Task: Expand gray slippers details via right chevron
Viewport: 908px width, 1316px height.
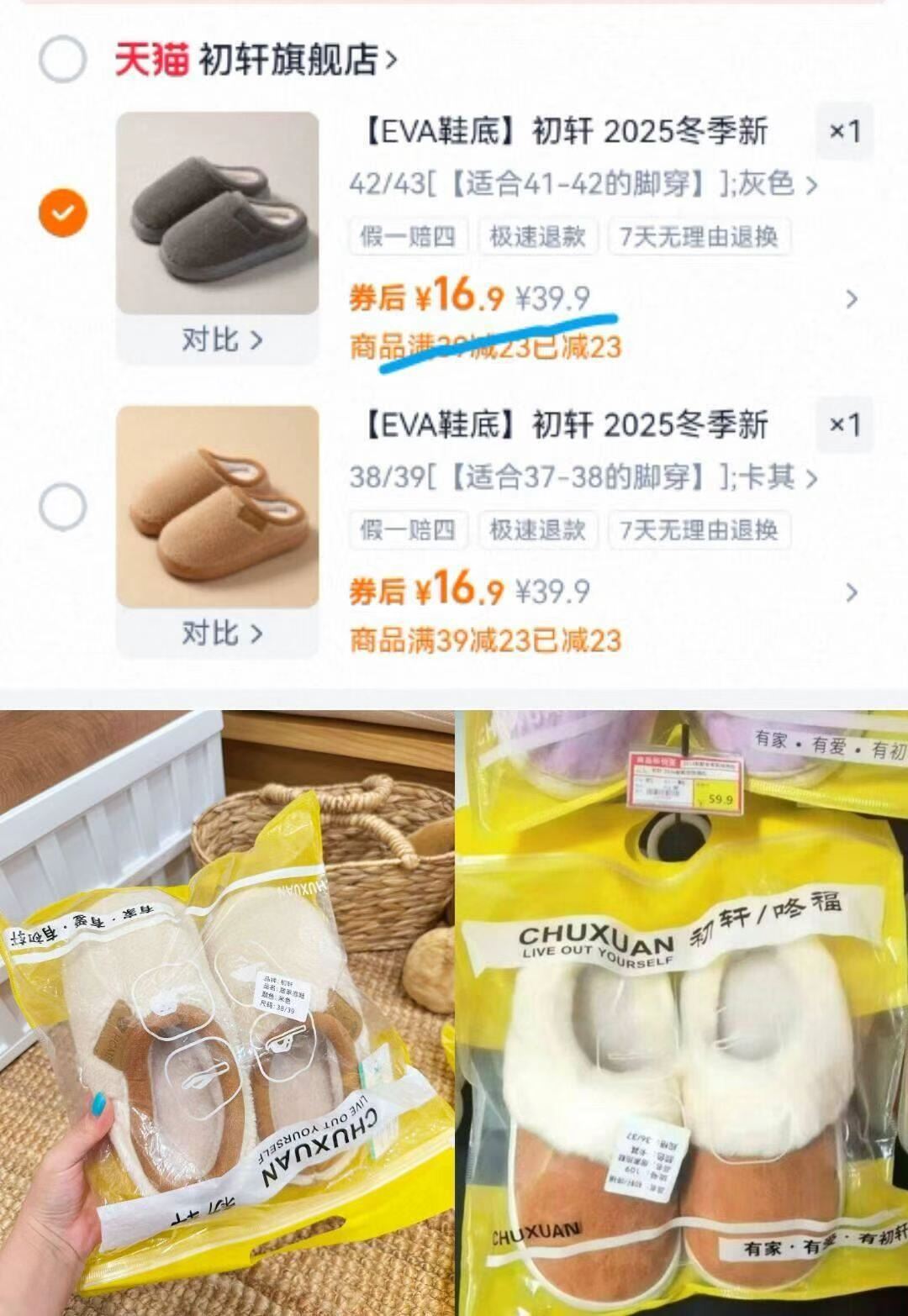Action: pyautogui.click(x=851, y=297)
